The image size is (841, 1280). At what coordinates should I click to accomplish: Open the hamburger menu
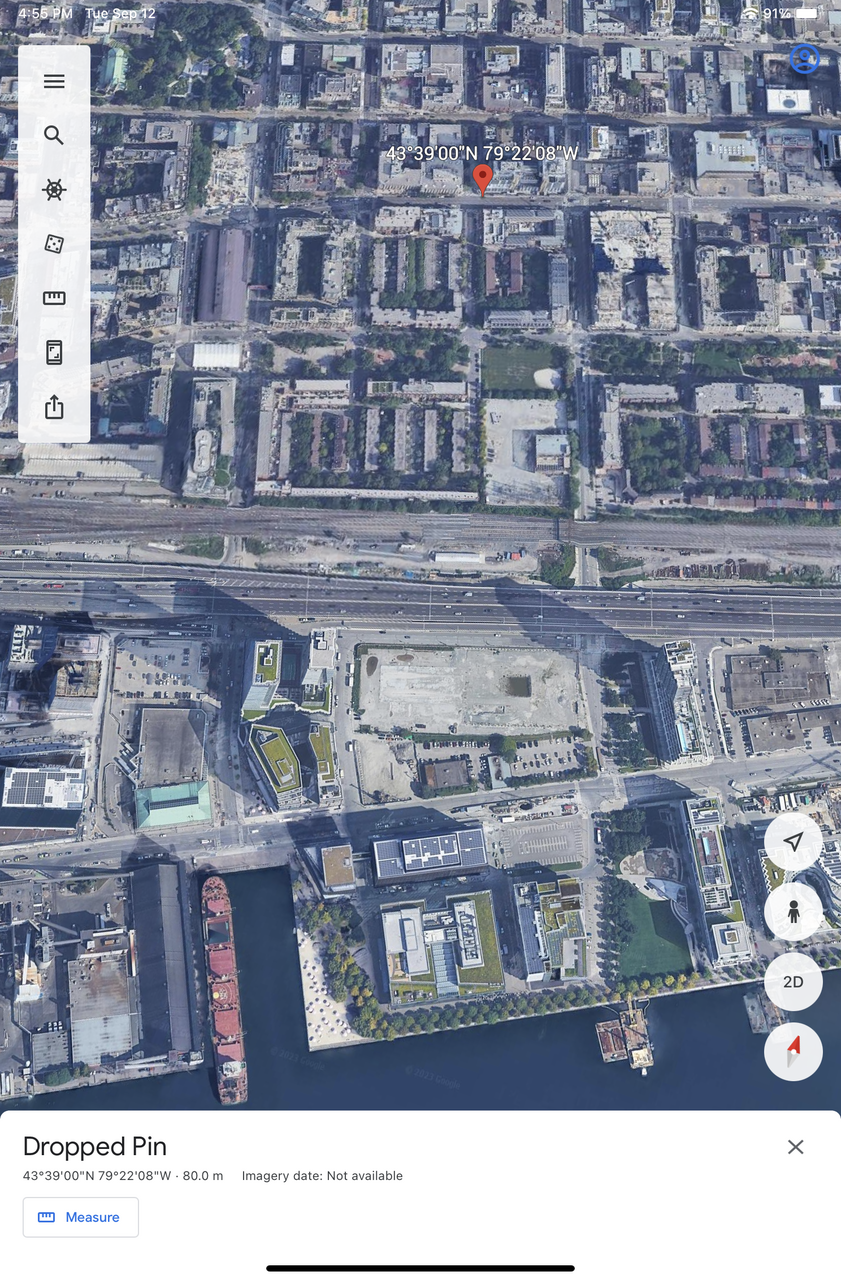click(x=54, y=81)
